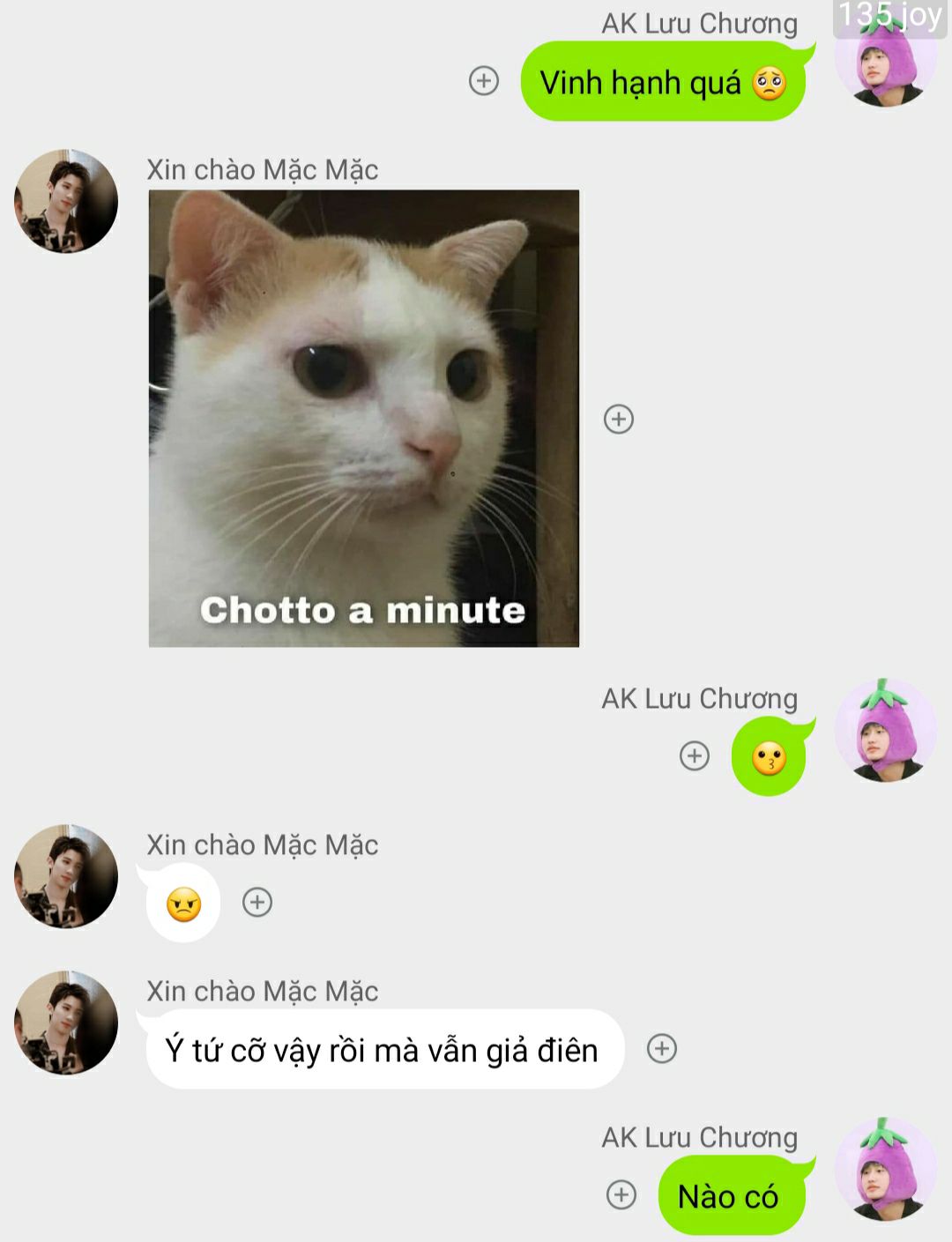Tap the plus icon beside "Ý tứ cỡ vậy rồi mà vẫn giả điên"

pos(662,1048)
